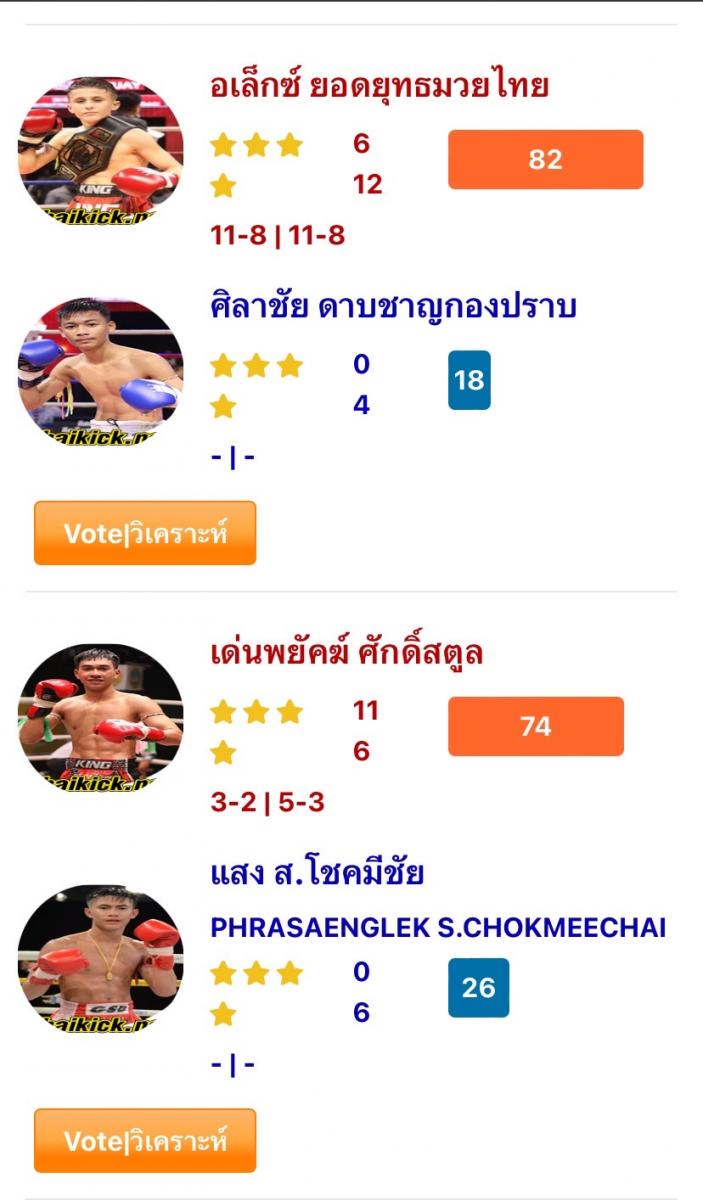View photo of ศิลาชัย ดาบชาญกองปราบ
The image size is (703, 1200).
[x=100, y=371]
